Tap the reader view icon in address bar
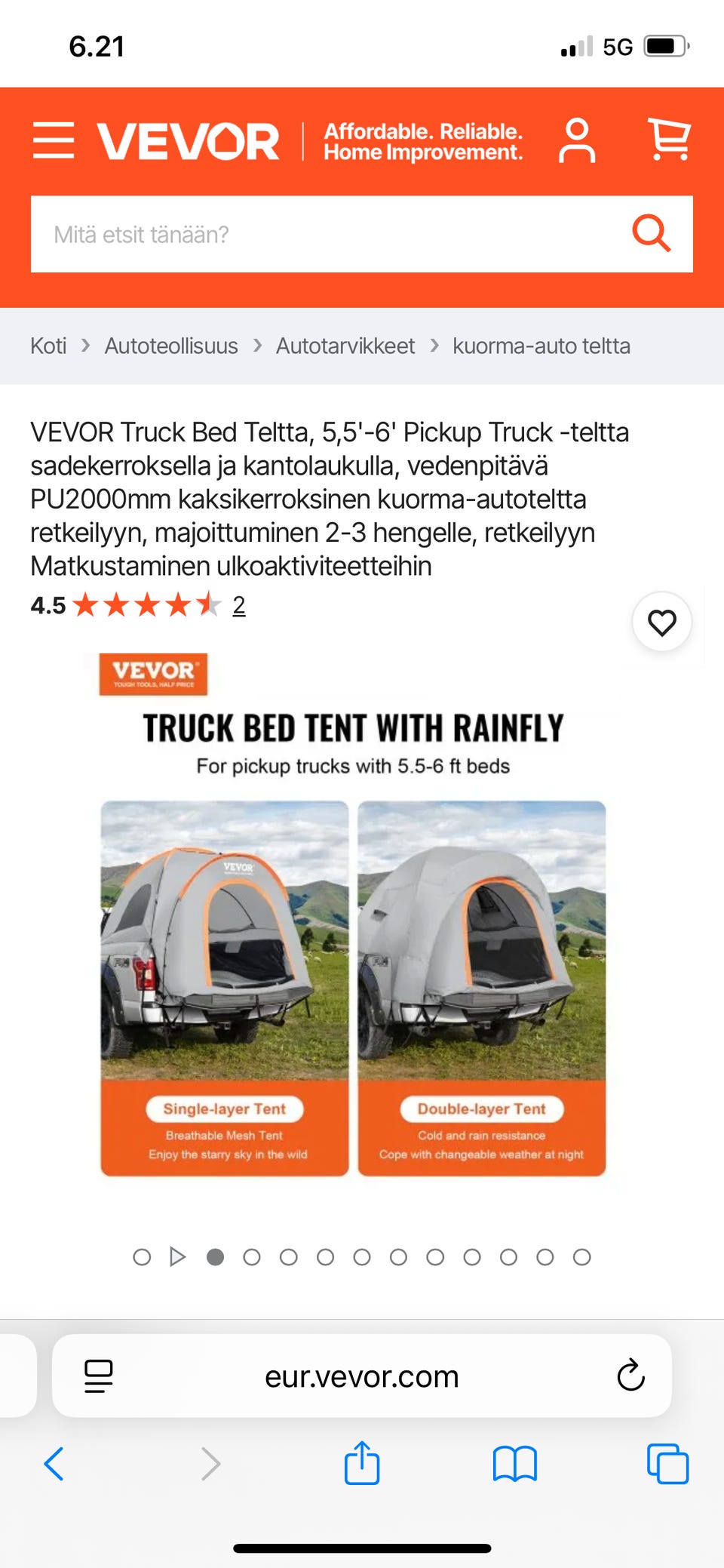724x1568 pixels. click(99, 1376)
